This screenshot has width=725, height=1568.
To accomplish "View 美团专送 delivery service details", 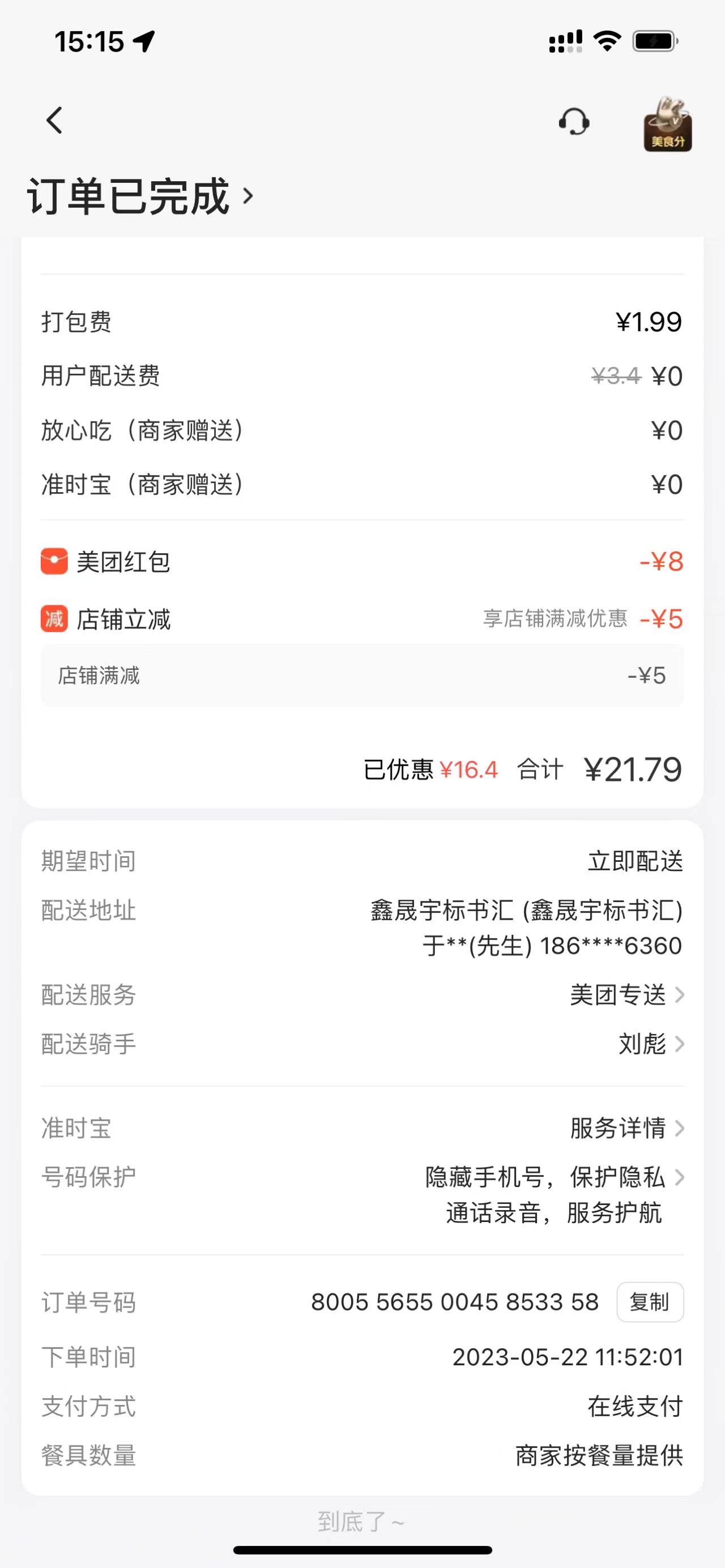I will pyautogui.click(x=626, y=995).
